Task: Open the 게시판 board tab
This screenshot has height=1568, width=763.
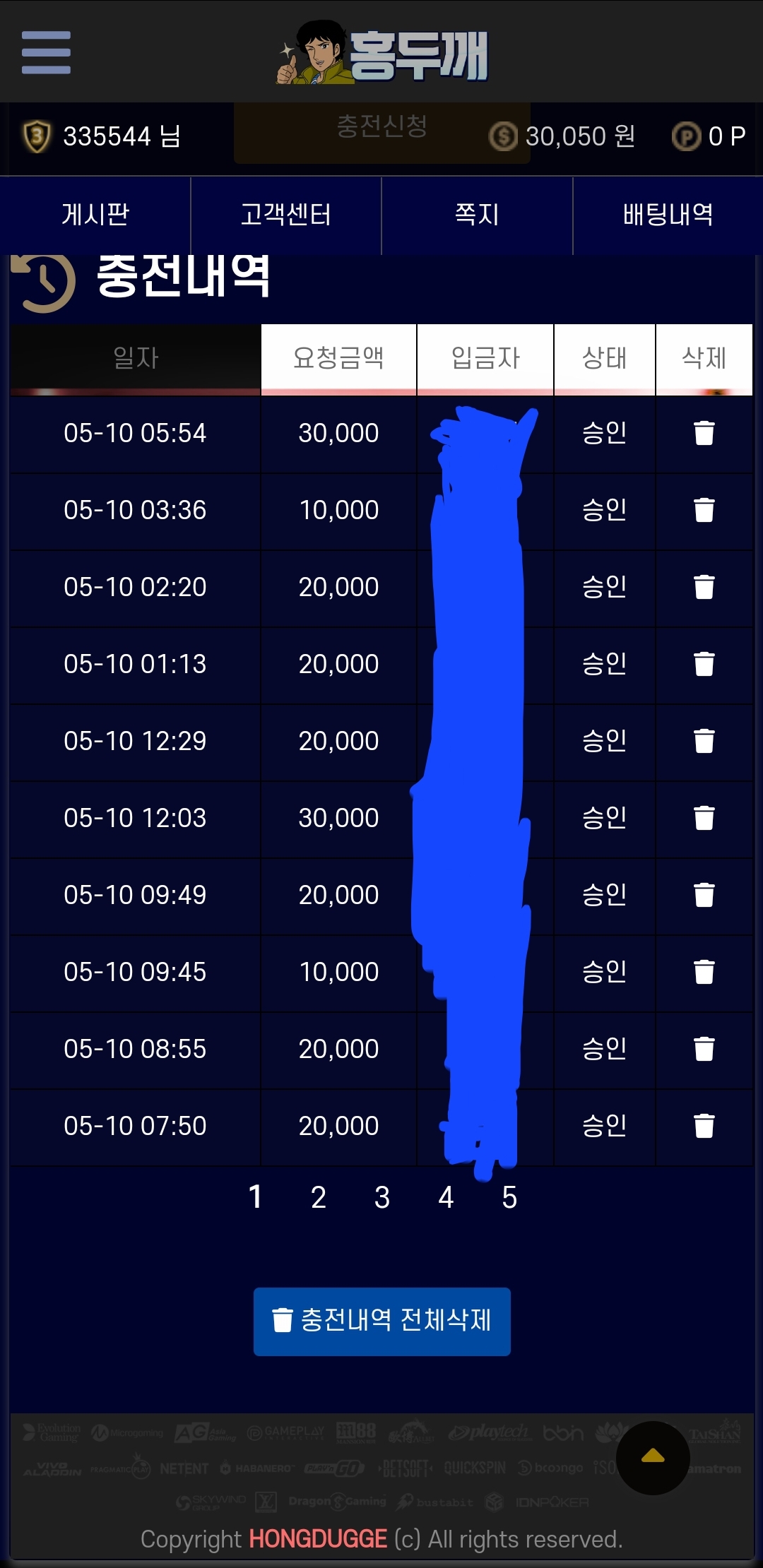Action: point(95,215)
